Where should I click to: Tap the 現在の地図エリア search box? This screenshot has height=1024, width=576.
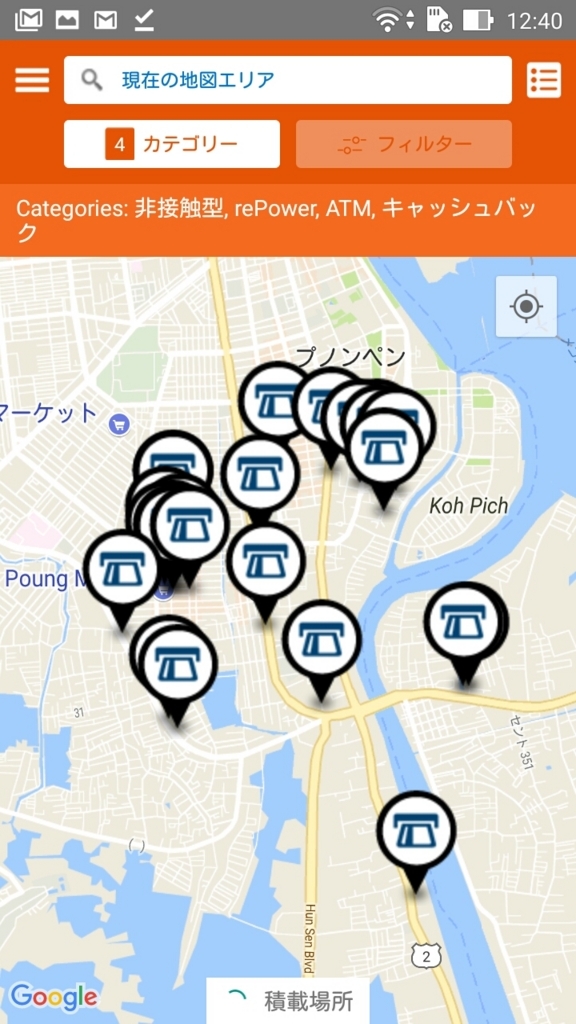point(287,80)
